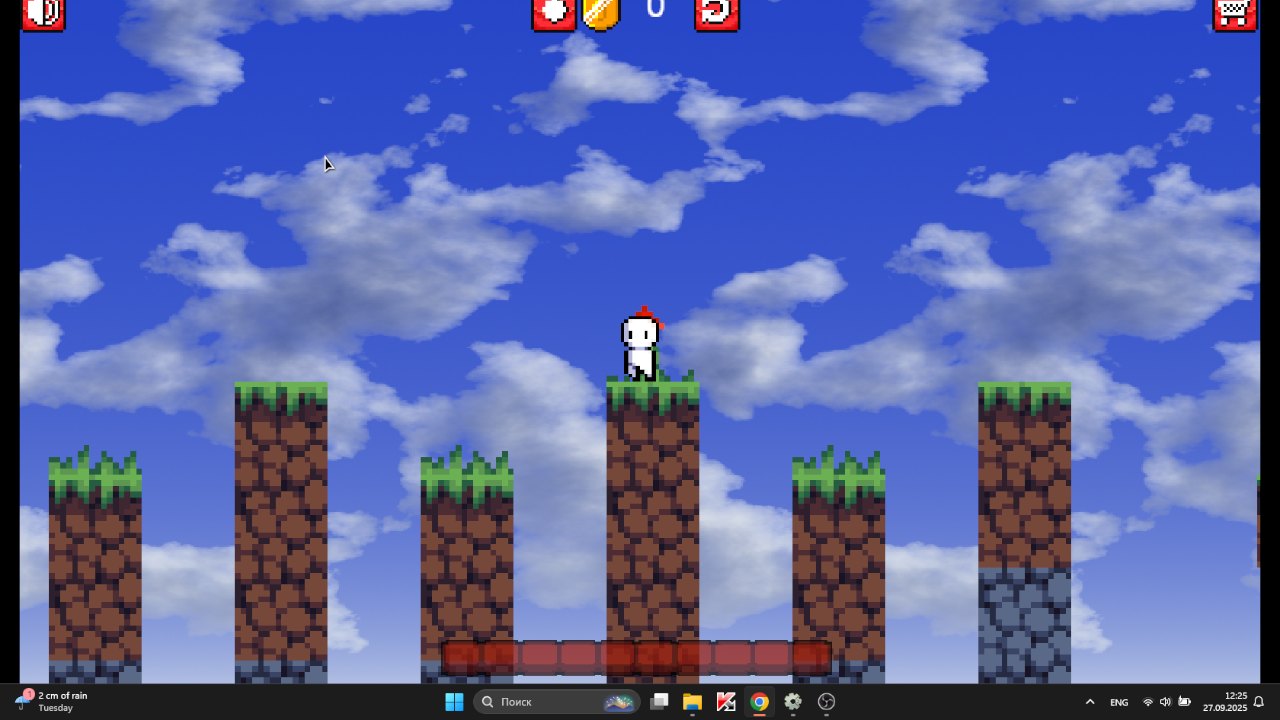Expand hidden system tray icons
This screenshot has height=720, width=1280.
1090,702
